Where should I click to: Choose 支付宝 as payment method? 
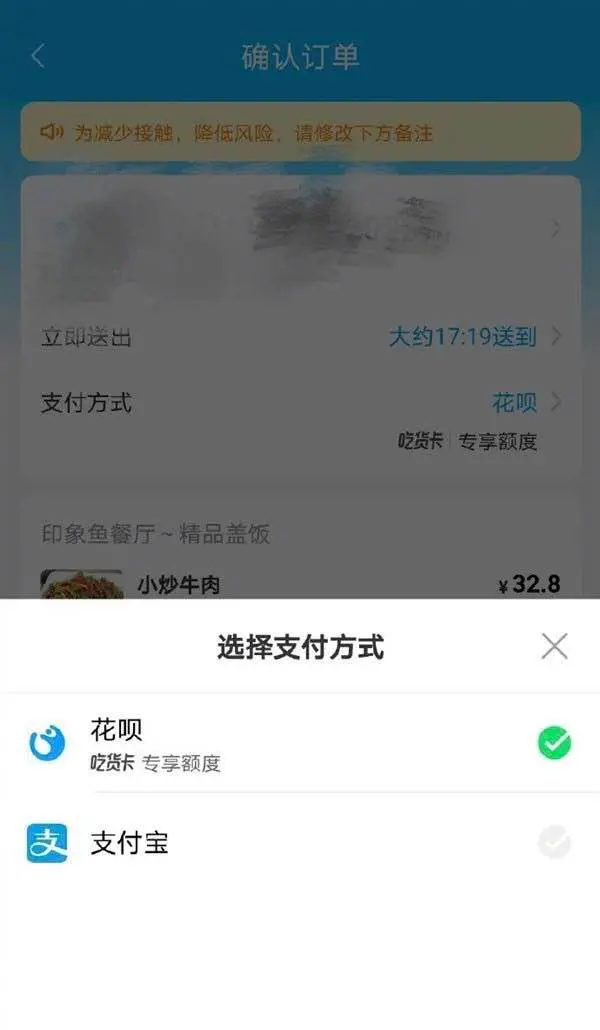pyautogui.click(x=300, y=843)
